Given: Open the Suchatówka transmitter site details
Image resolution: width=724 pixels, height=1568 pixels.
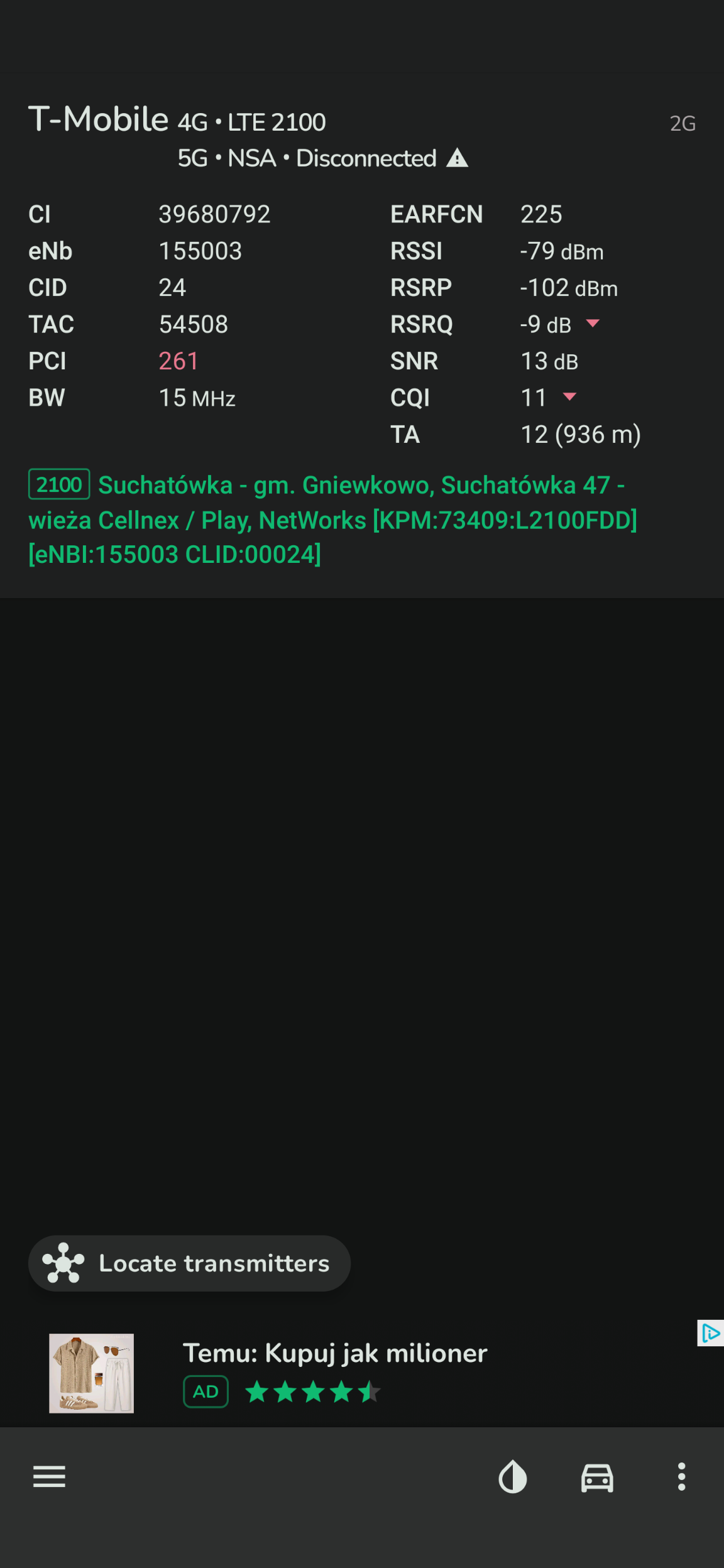Looking at the screenshot, I should (332, 520).
